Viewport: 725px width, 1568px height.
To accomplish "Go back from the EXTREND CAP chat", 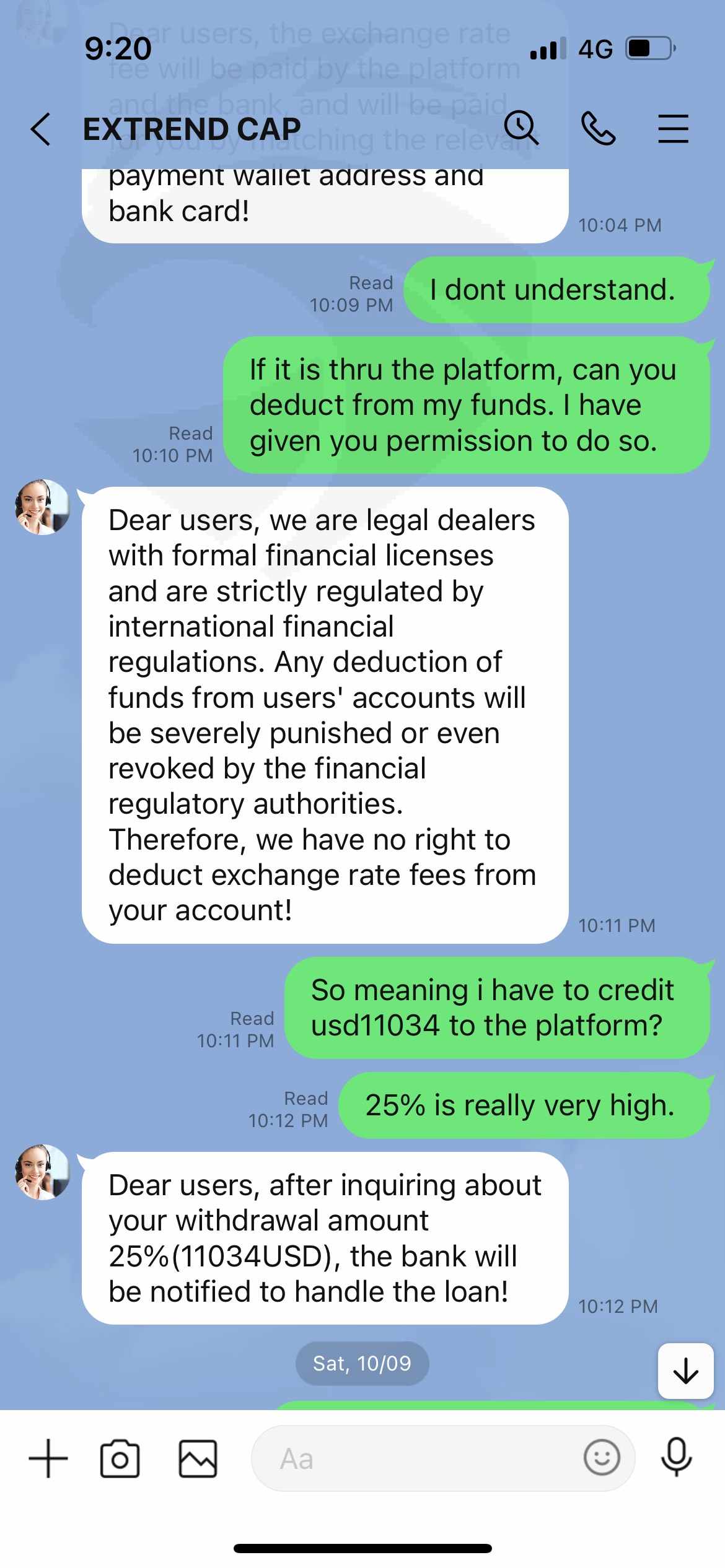I will tap(41, 129).
